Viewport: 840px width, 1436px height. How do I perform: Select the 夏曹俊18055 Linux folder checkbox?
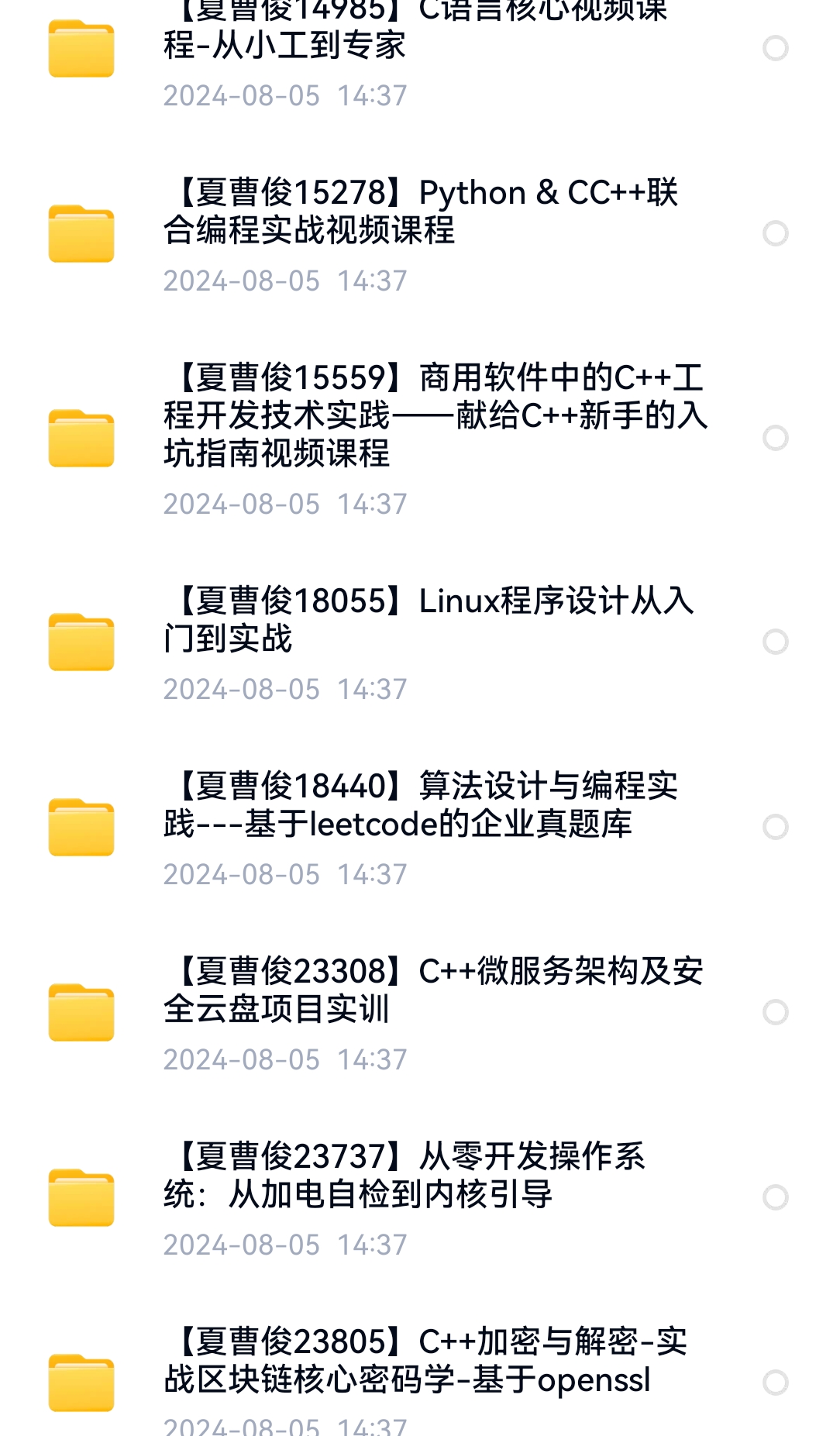pos(775,642)
